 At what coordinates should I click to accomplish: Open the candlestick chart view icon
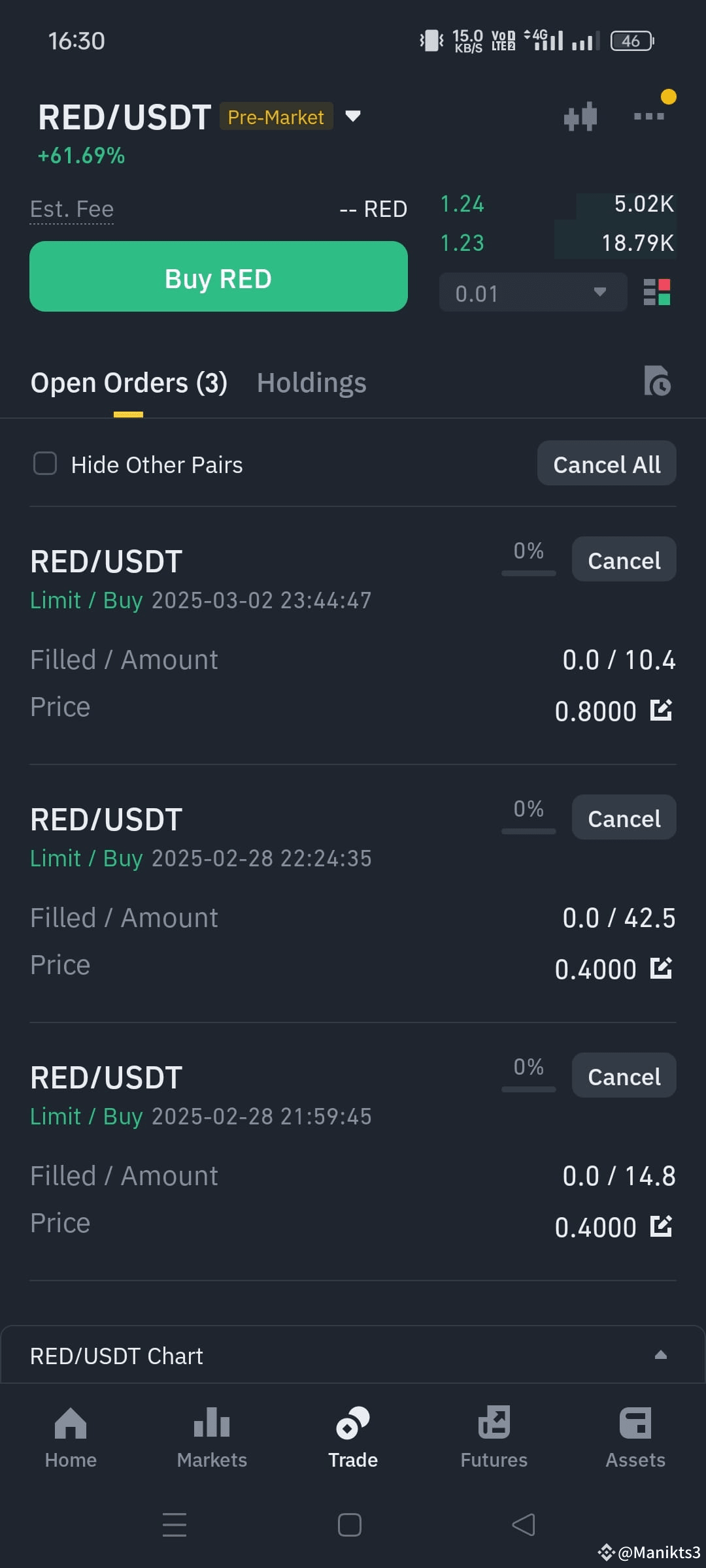pos(579,116)
